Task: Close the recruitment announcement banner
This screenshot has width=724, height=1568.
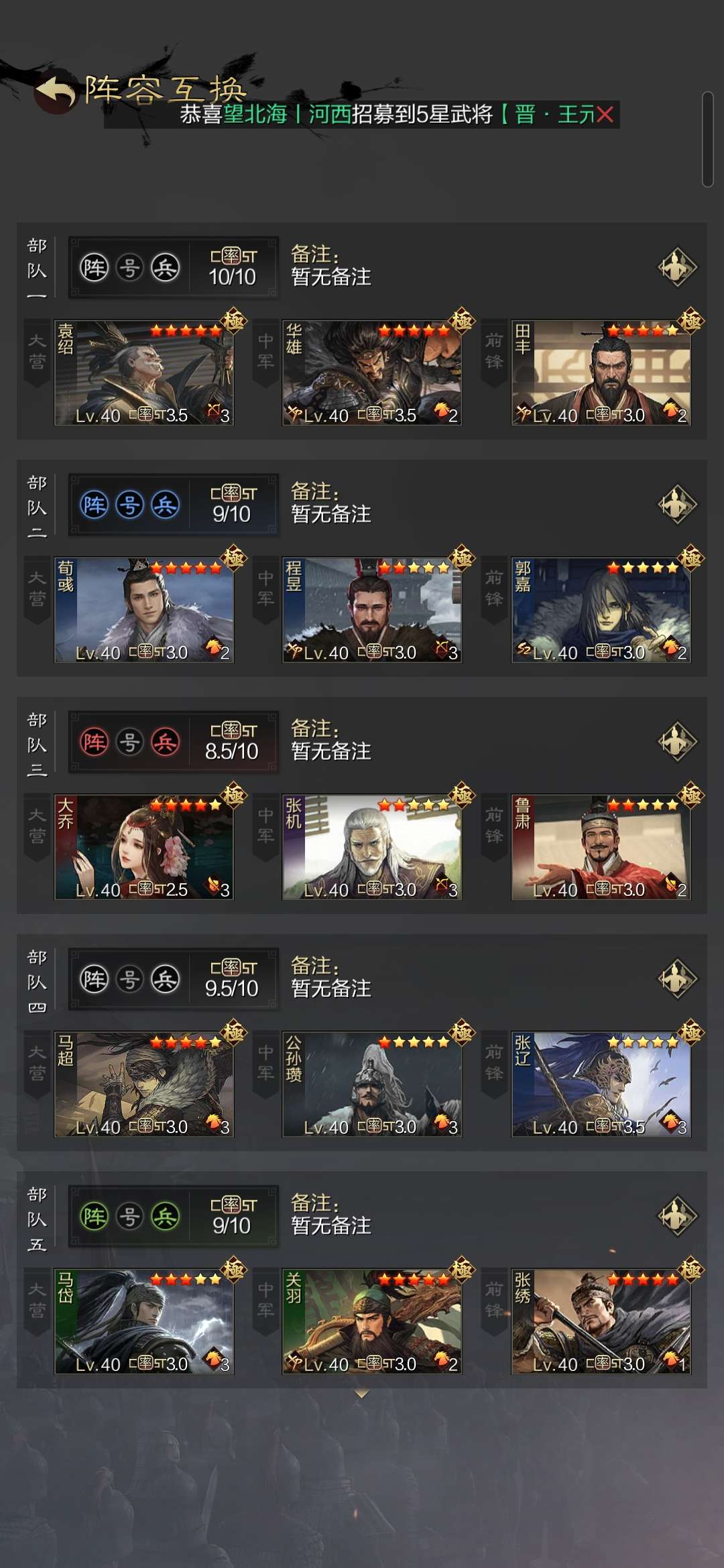Action: pyautogui.click(x=605, y=115)
